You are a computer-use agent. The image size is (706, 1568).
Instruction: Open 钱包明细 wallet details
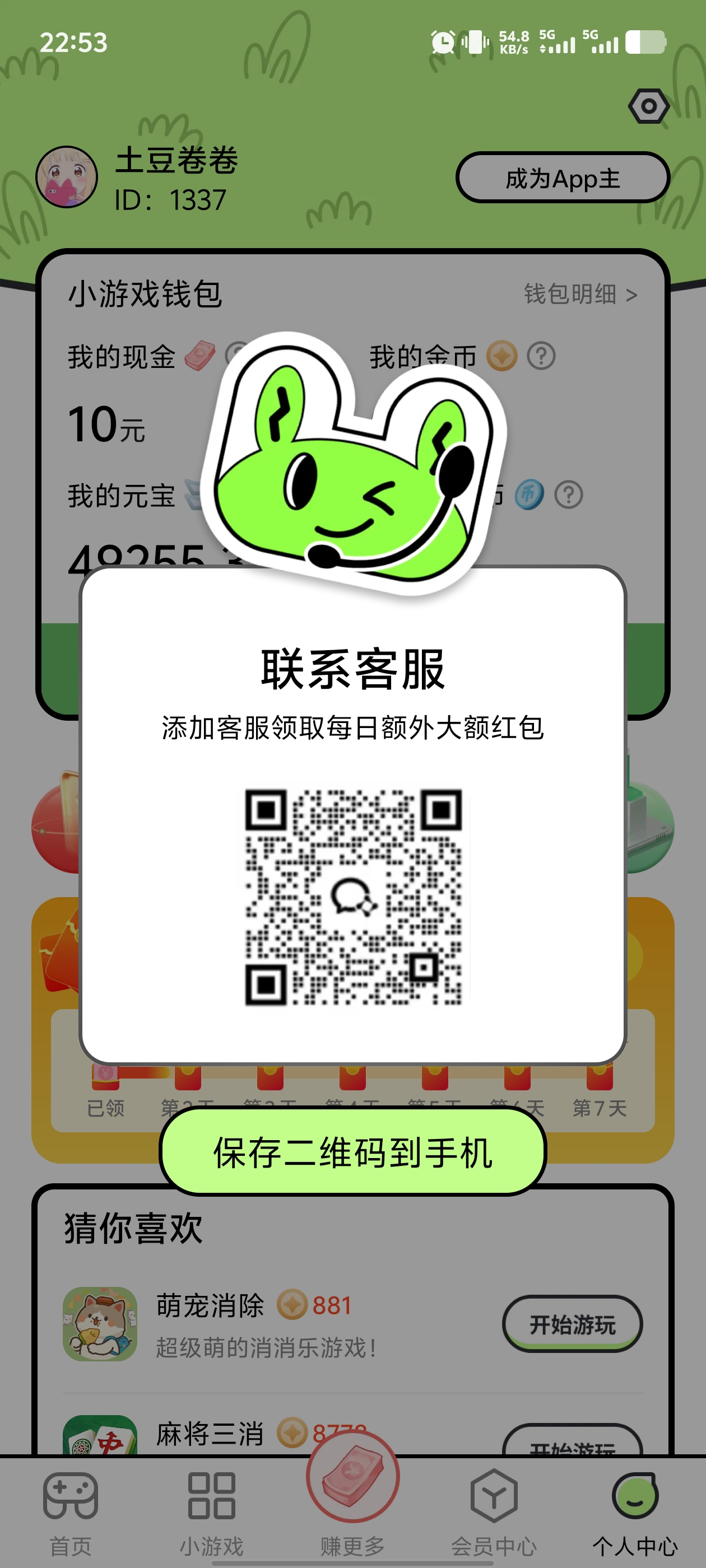tap(580, 295)
